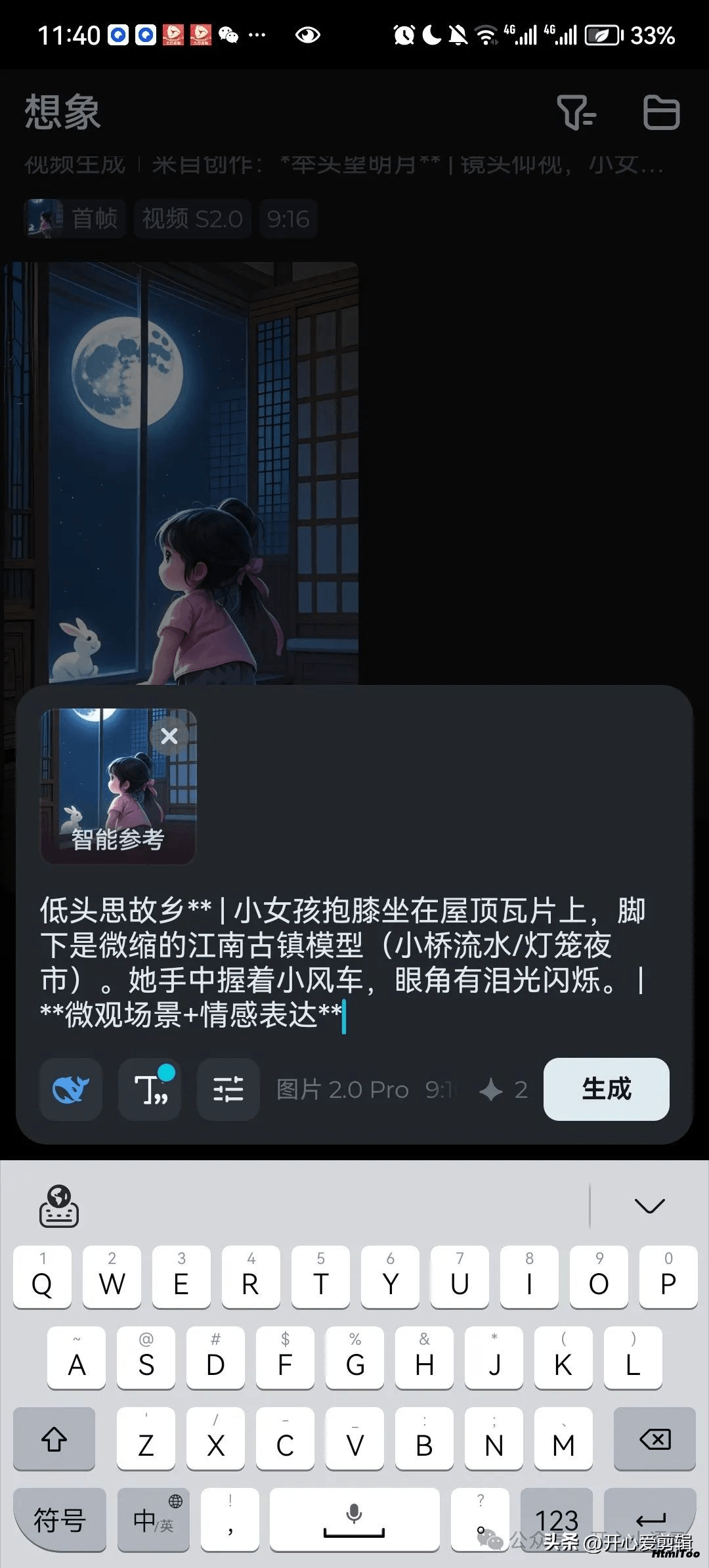
Task: Tap the 生成 generate button
Action: [x=606, y=1089]
